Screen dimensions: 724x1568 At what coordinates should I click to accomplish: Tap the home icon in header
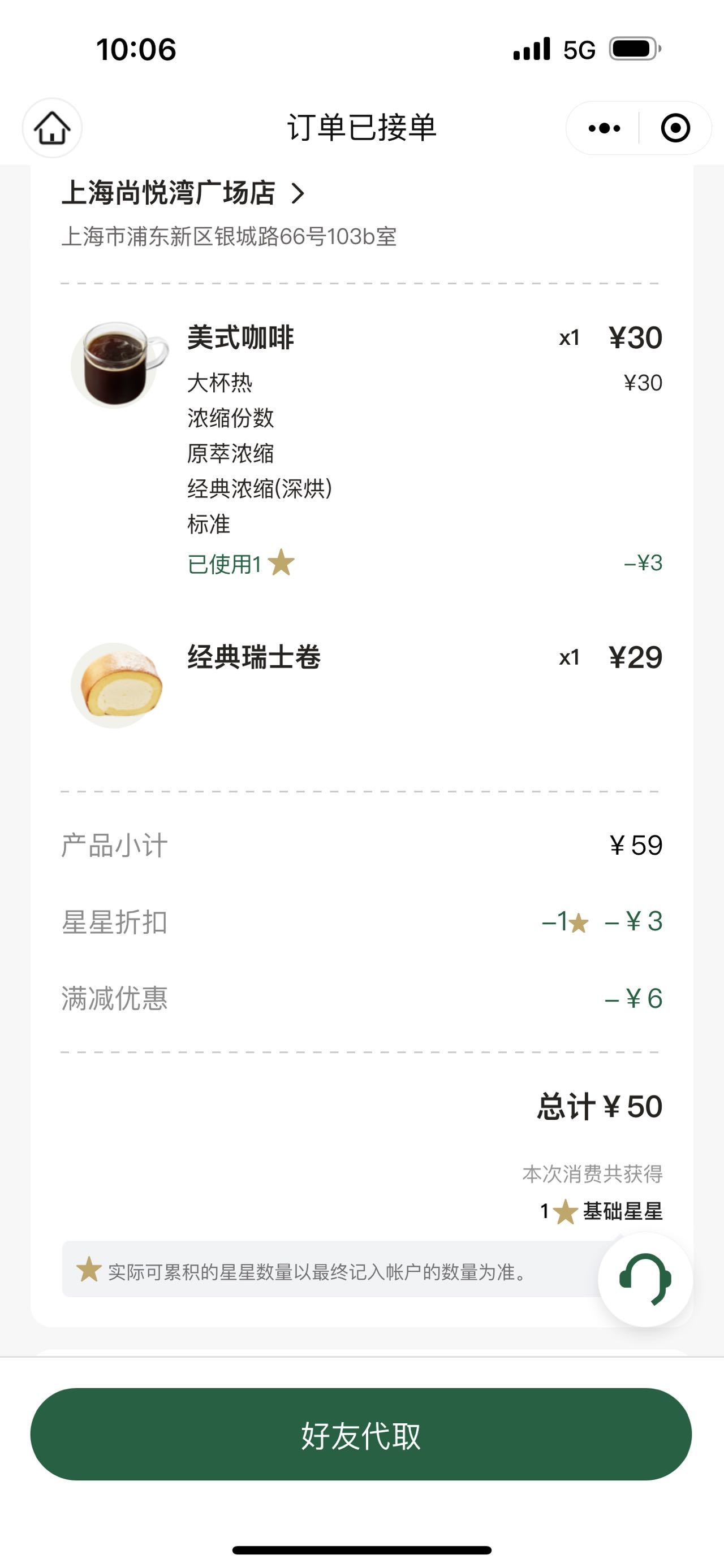click(x=53, y=128)
